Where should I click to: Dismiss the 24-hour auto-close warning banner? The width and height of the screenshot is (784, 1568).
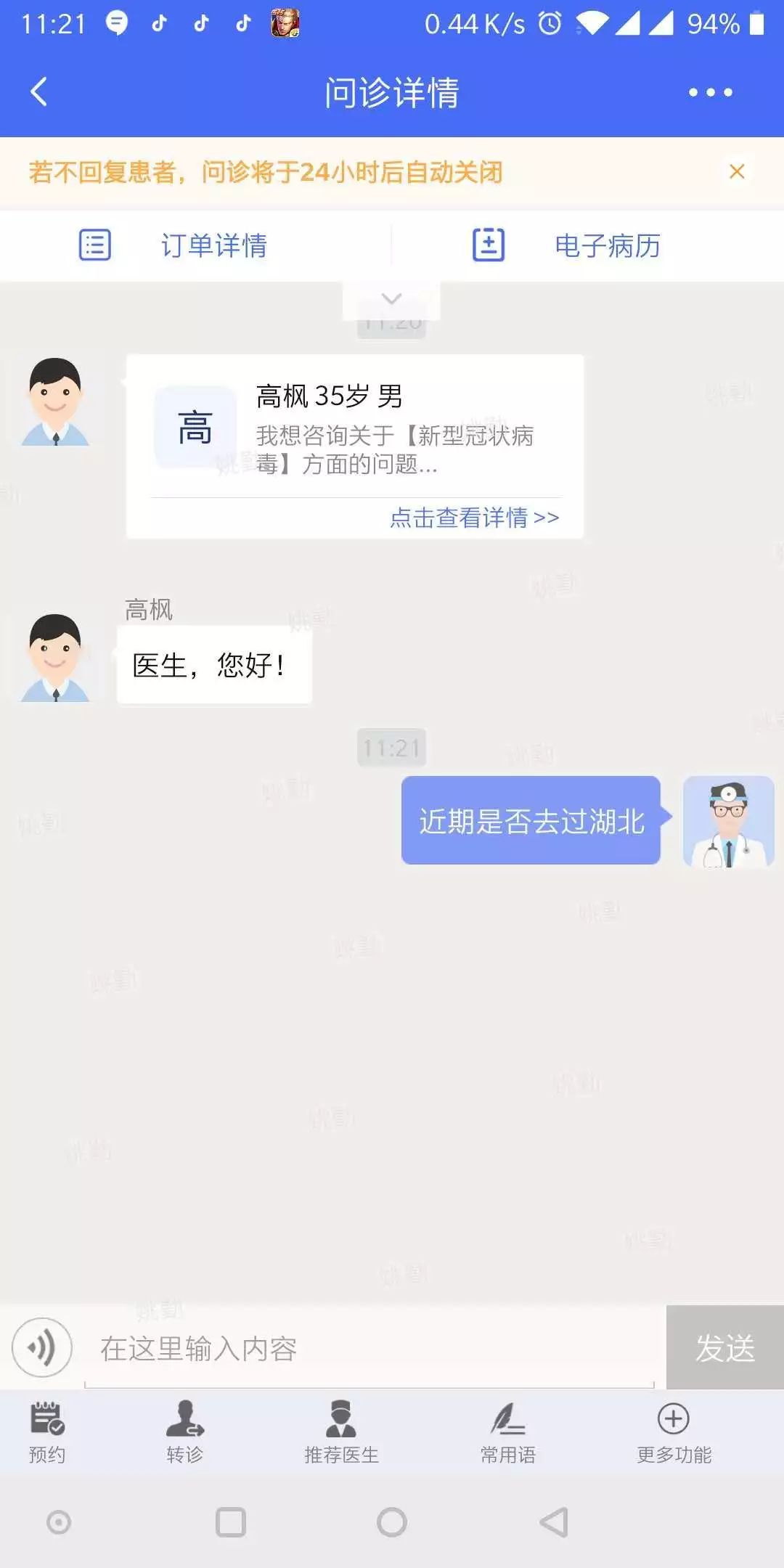pos(738,172)
